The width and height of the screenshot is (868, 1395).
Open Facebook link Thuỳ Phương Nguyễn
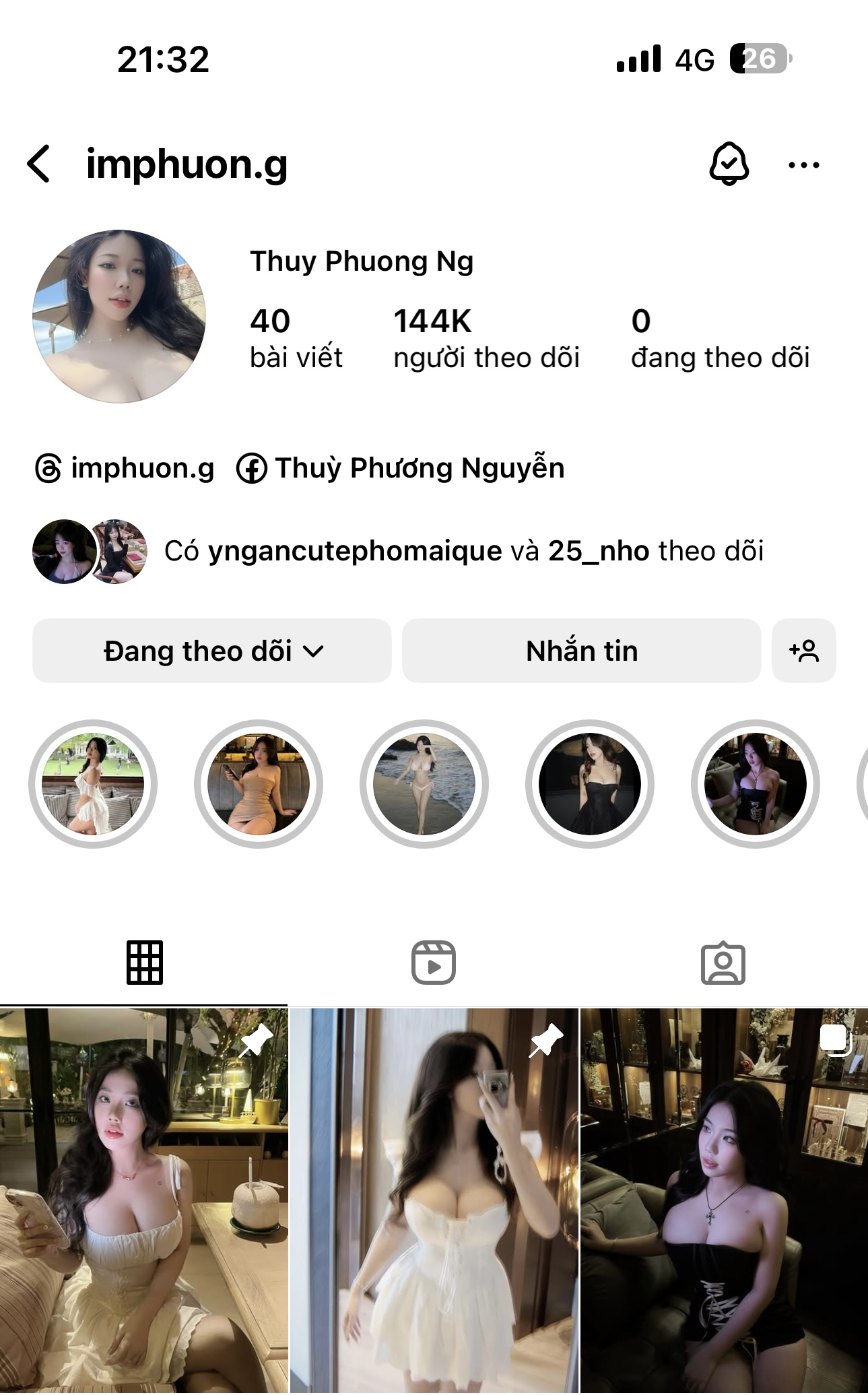401,468
